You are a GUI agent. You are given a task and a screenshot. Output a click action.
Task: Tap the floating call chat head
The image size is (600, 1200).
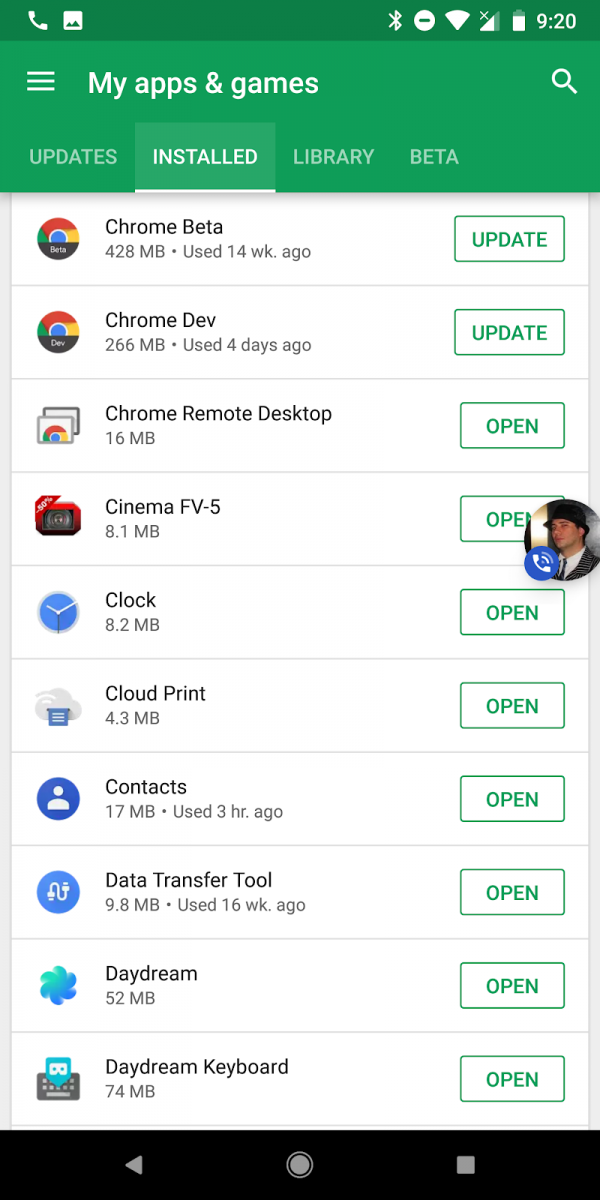pyautogui.click(x=562, y=540)
